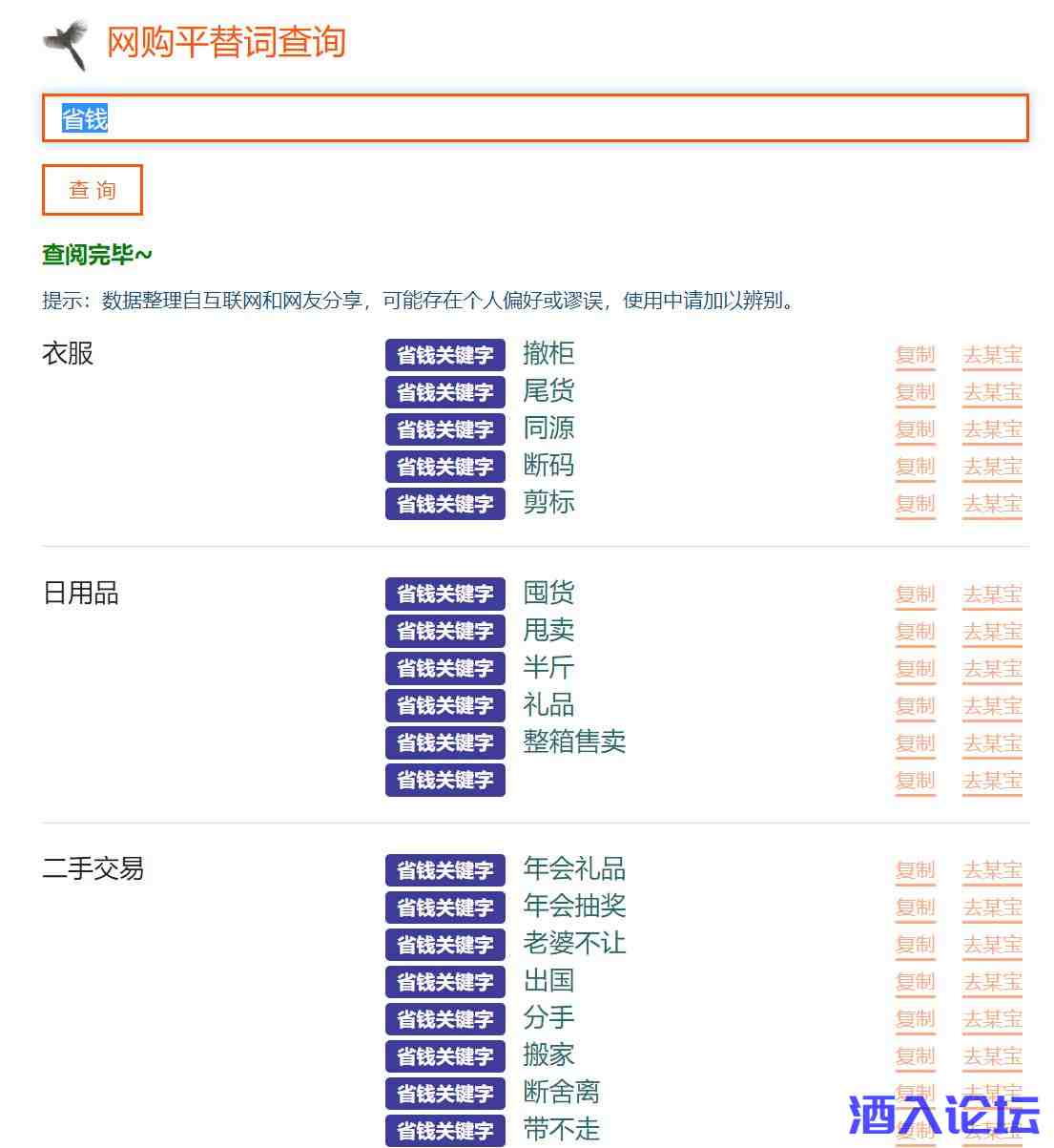Copy the keyword 甩卖
Viewport: 1054px width, 1148px height.
[915, 632]
